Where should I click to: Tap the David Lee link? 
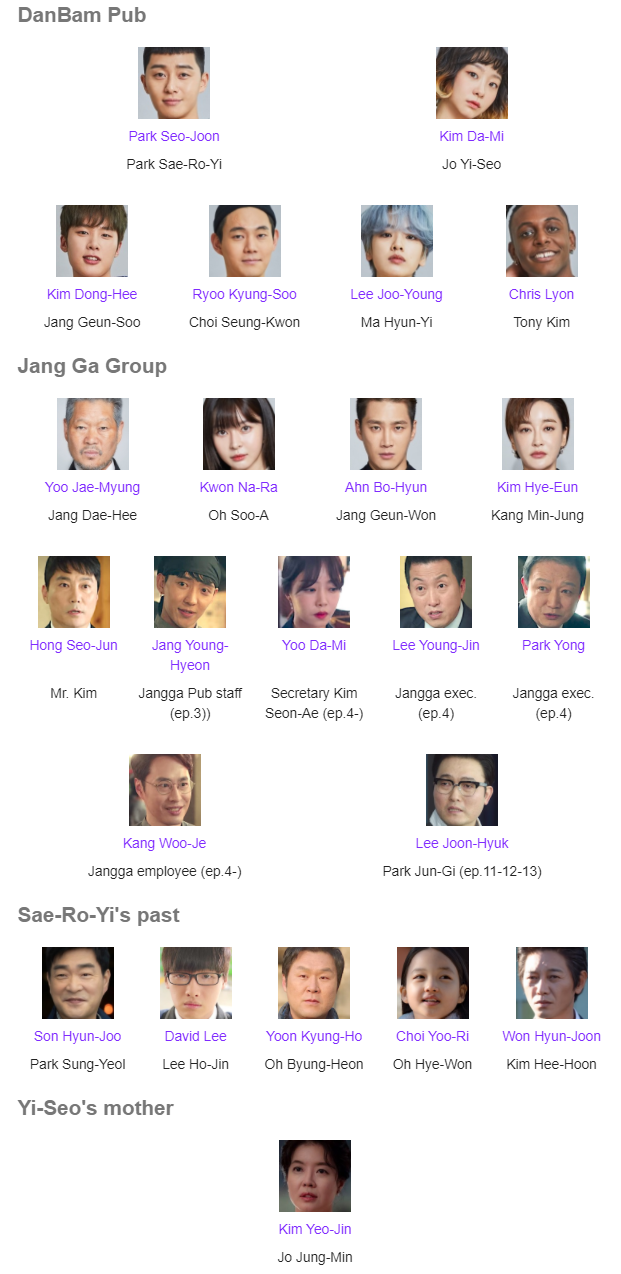point(195,1036)
